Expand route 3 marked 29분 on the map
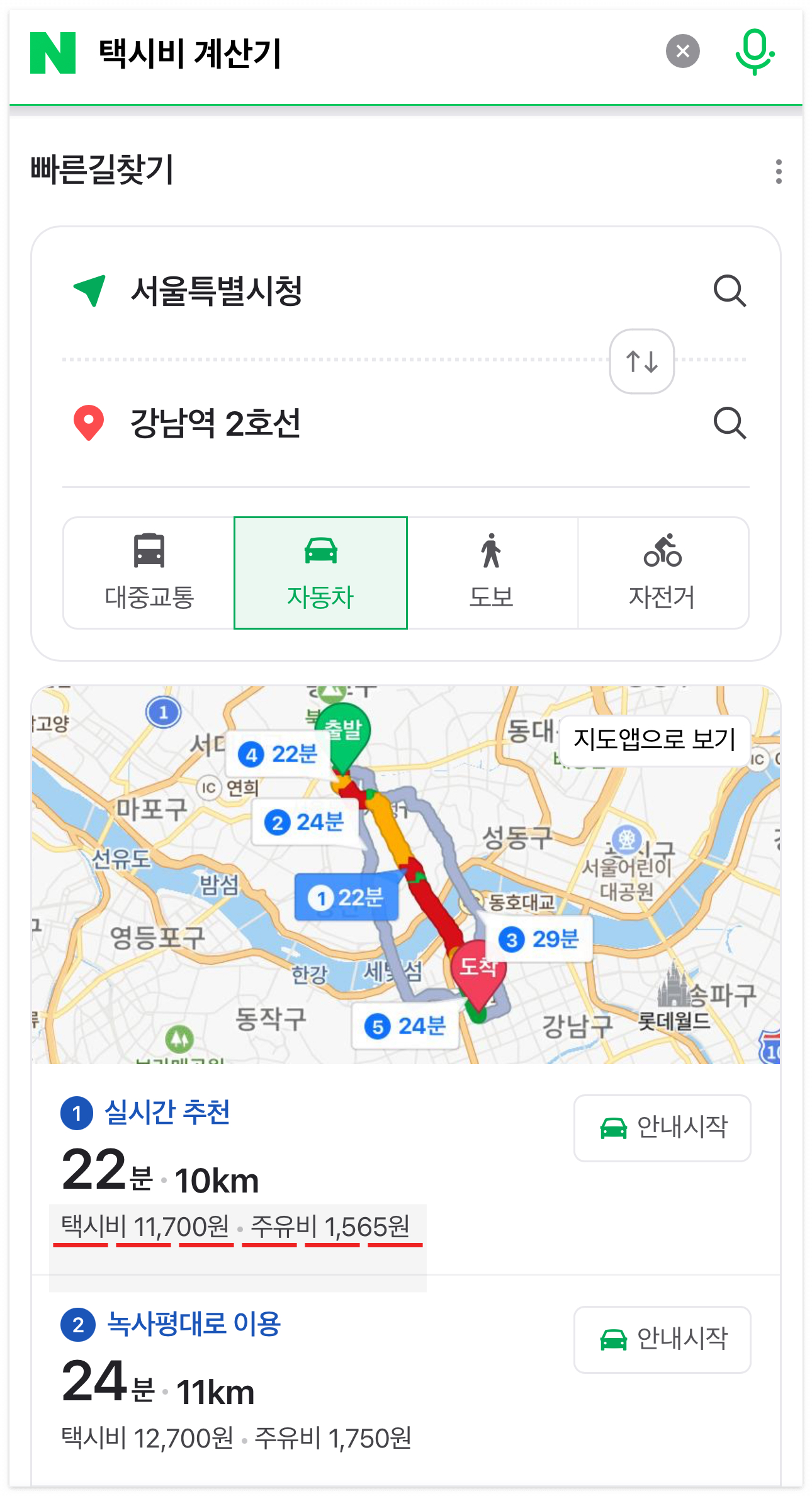 [539, 938]
